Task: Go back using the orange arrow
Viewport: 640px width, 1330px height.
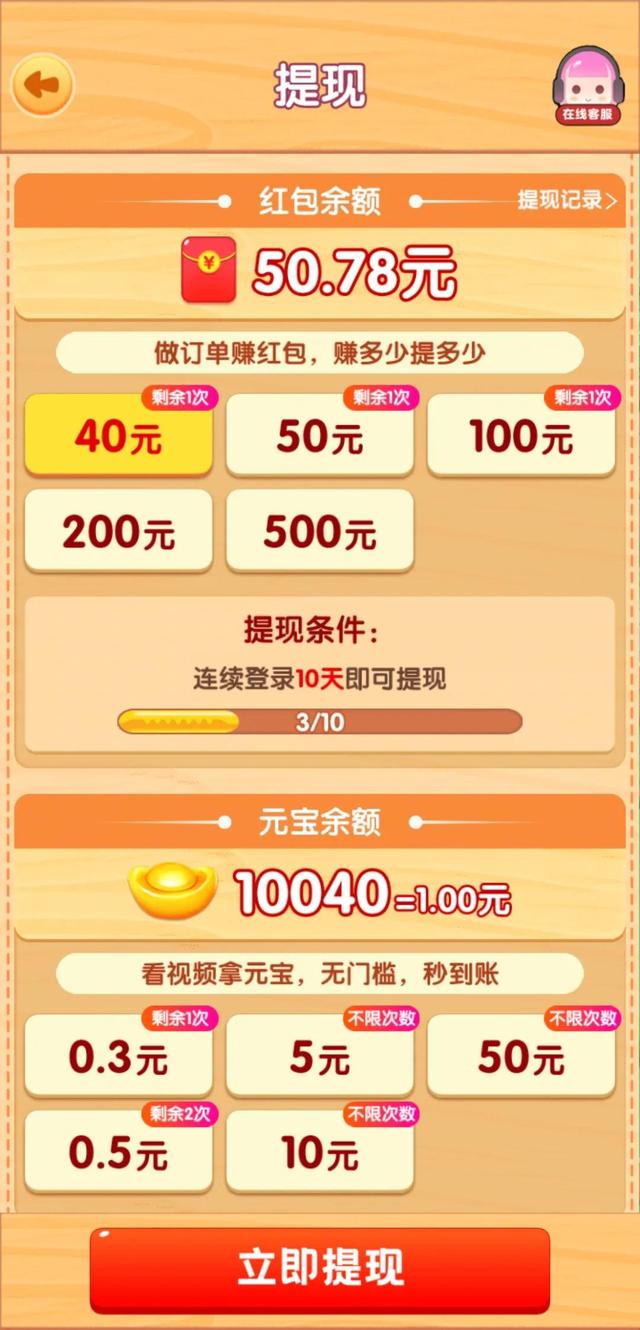Action: [42, 86]
